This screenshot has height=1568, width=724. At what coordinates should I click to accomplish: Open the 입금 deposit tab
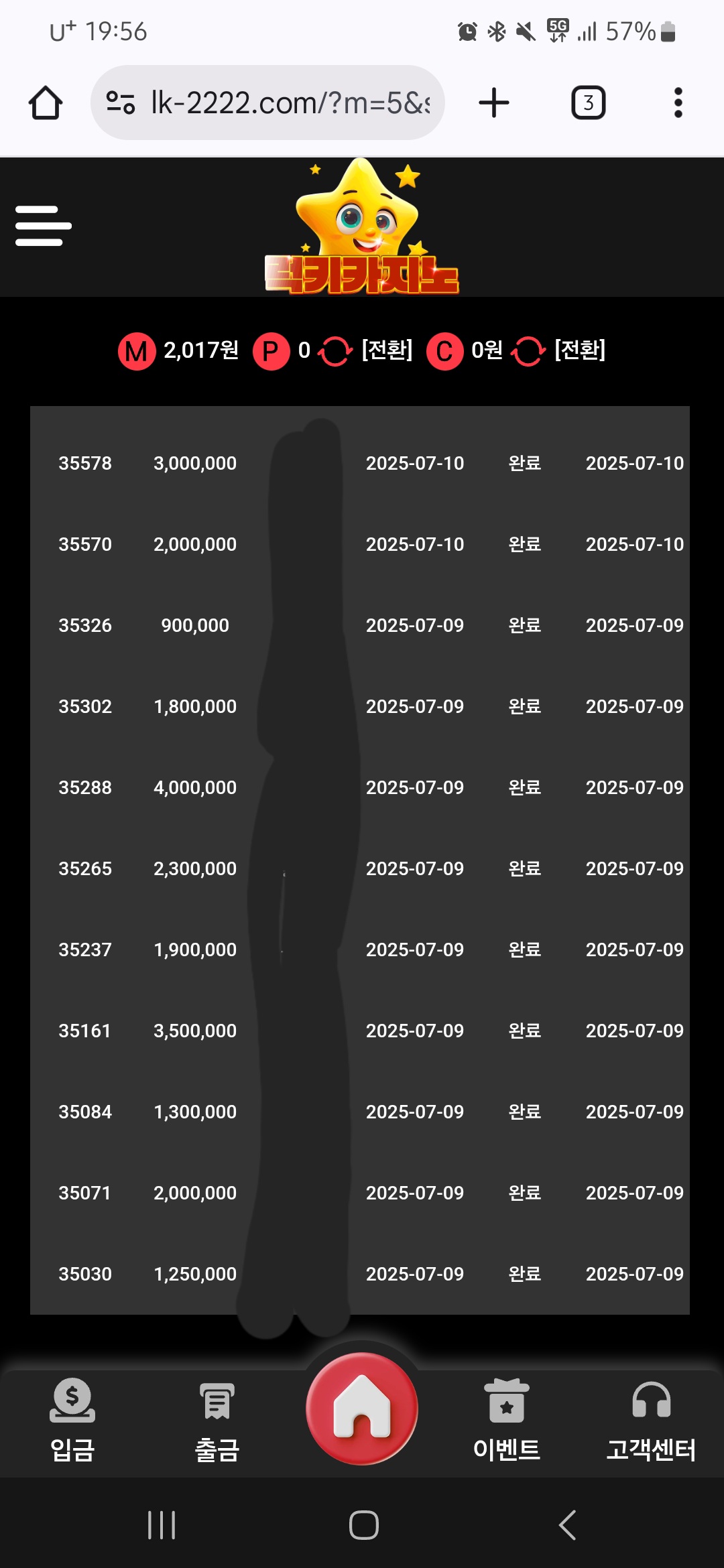(x=72, y=1419)
